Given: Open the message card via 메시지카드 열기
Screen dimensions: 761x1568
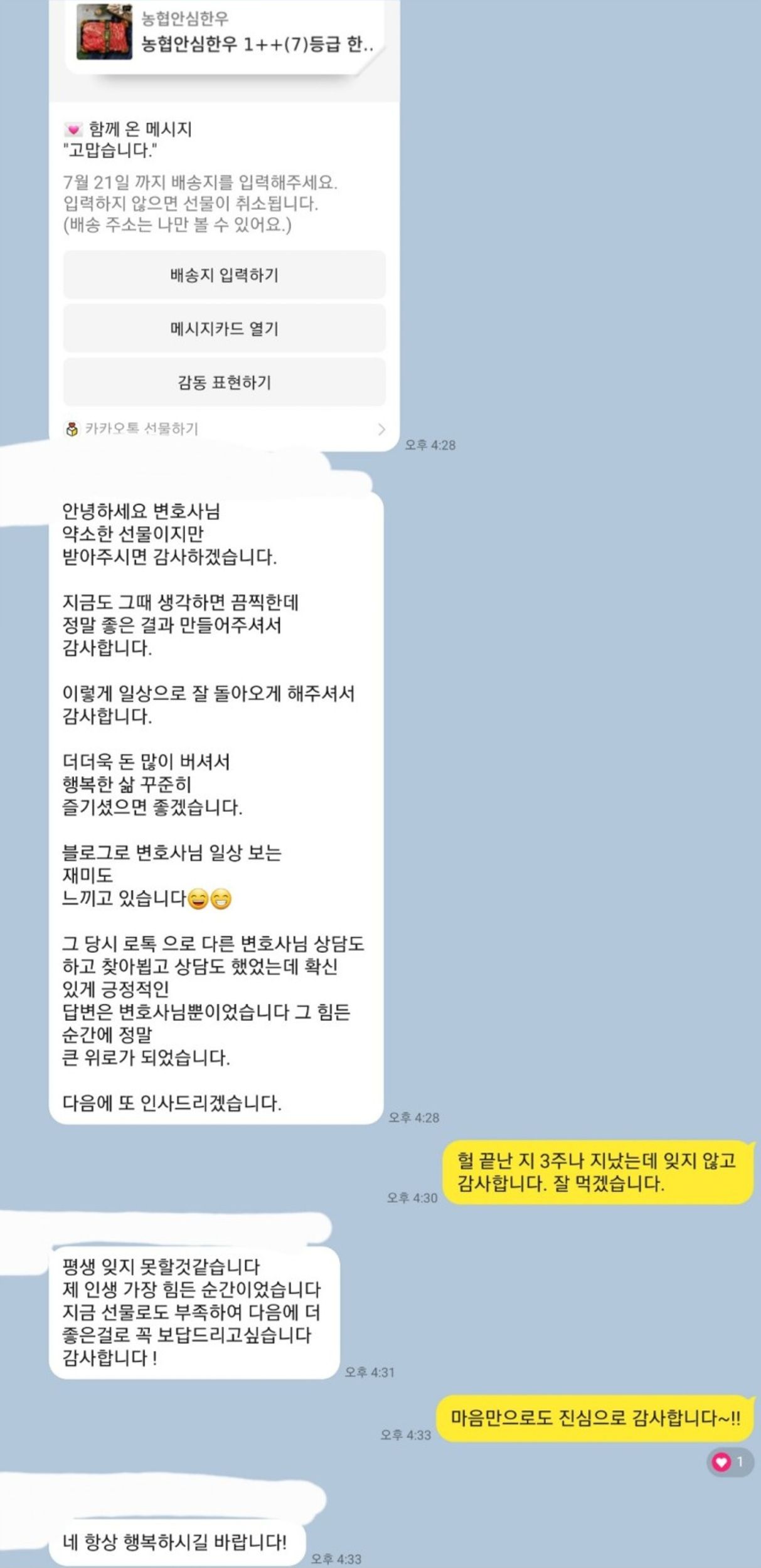Looking at the screenshot, I should [224, 328].
